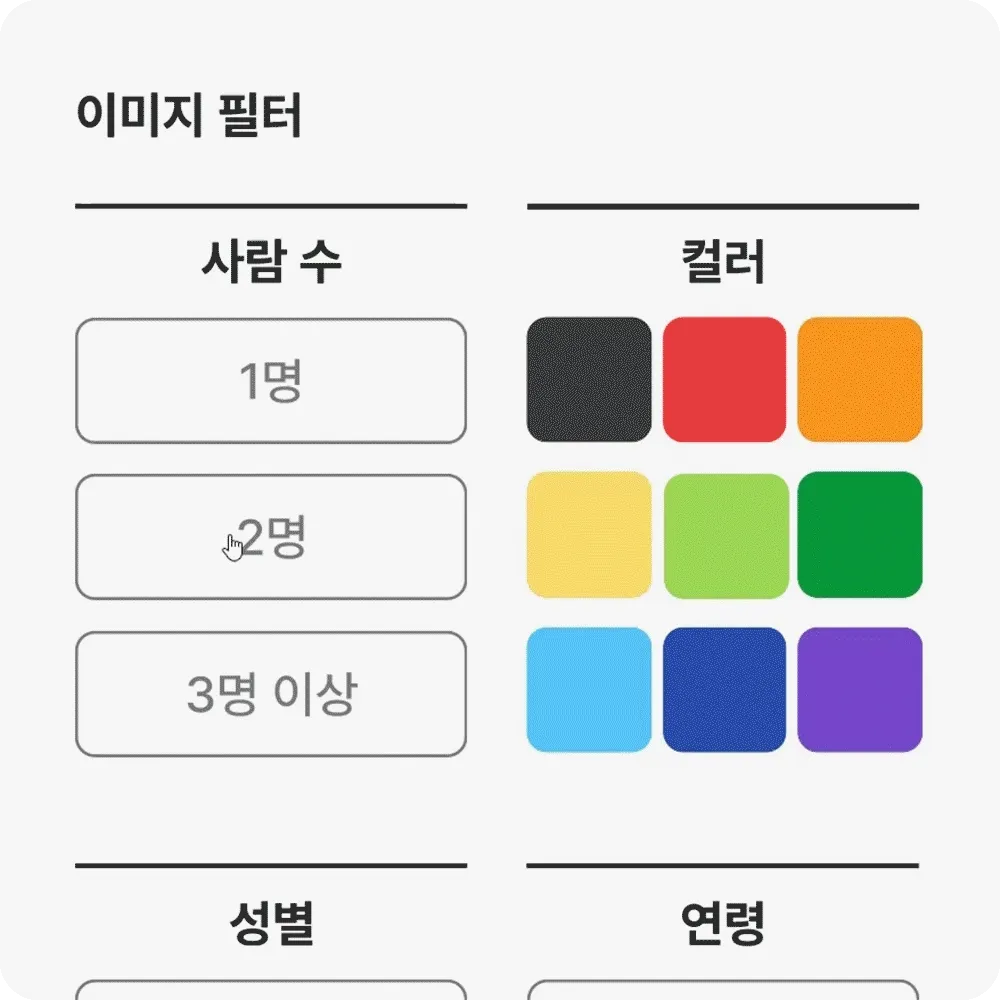Filter images by the purple swatch
The height and width of the screenshot is (1000, 1000).
click(x=860, y=690)
